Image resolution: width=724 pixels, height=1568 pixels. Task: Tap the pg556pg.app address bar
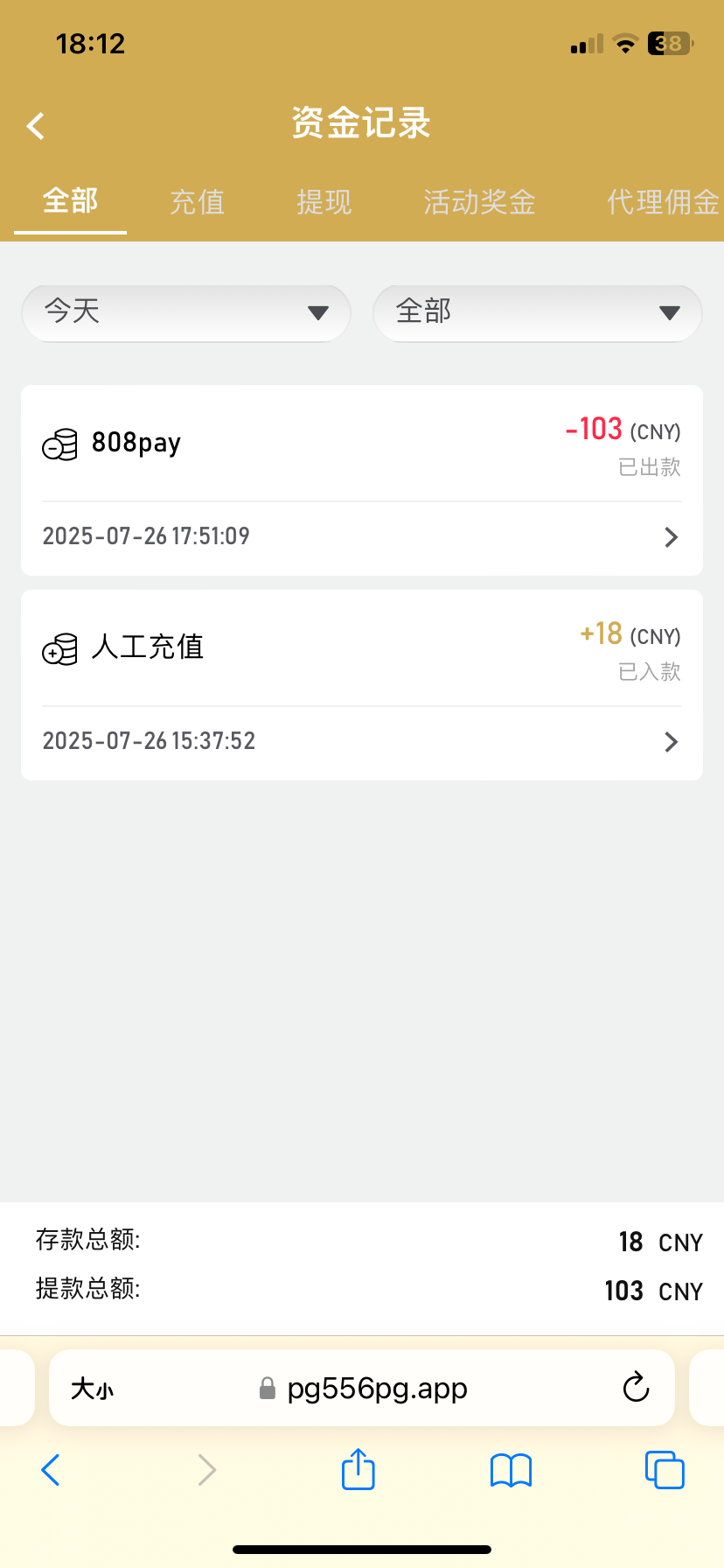click(x=362, y=1388)
